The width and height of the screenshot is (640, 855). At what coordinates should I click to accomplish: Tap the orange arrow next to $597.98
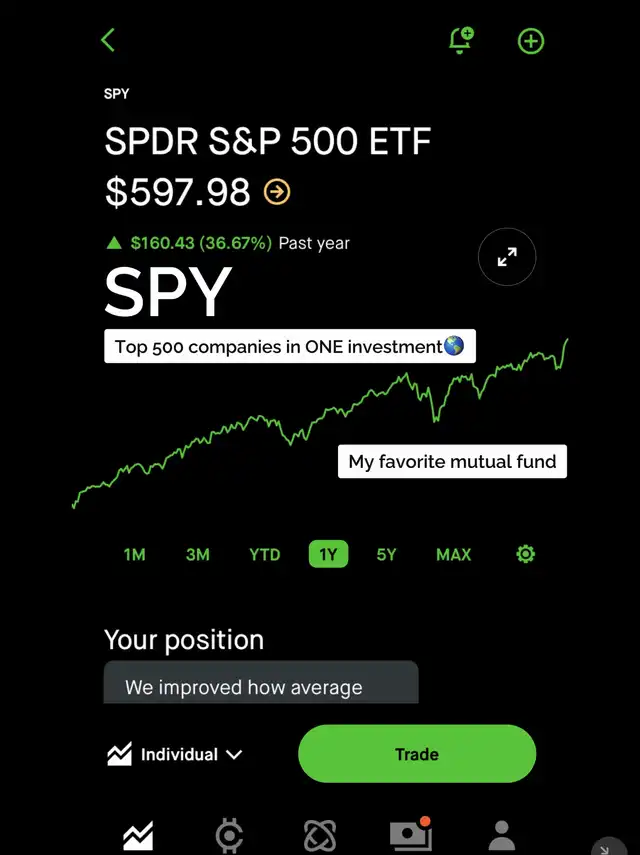pyautogui.click(x=277, y=191)
